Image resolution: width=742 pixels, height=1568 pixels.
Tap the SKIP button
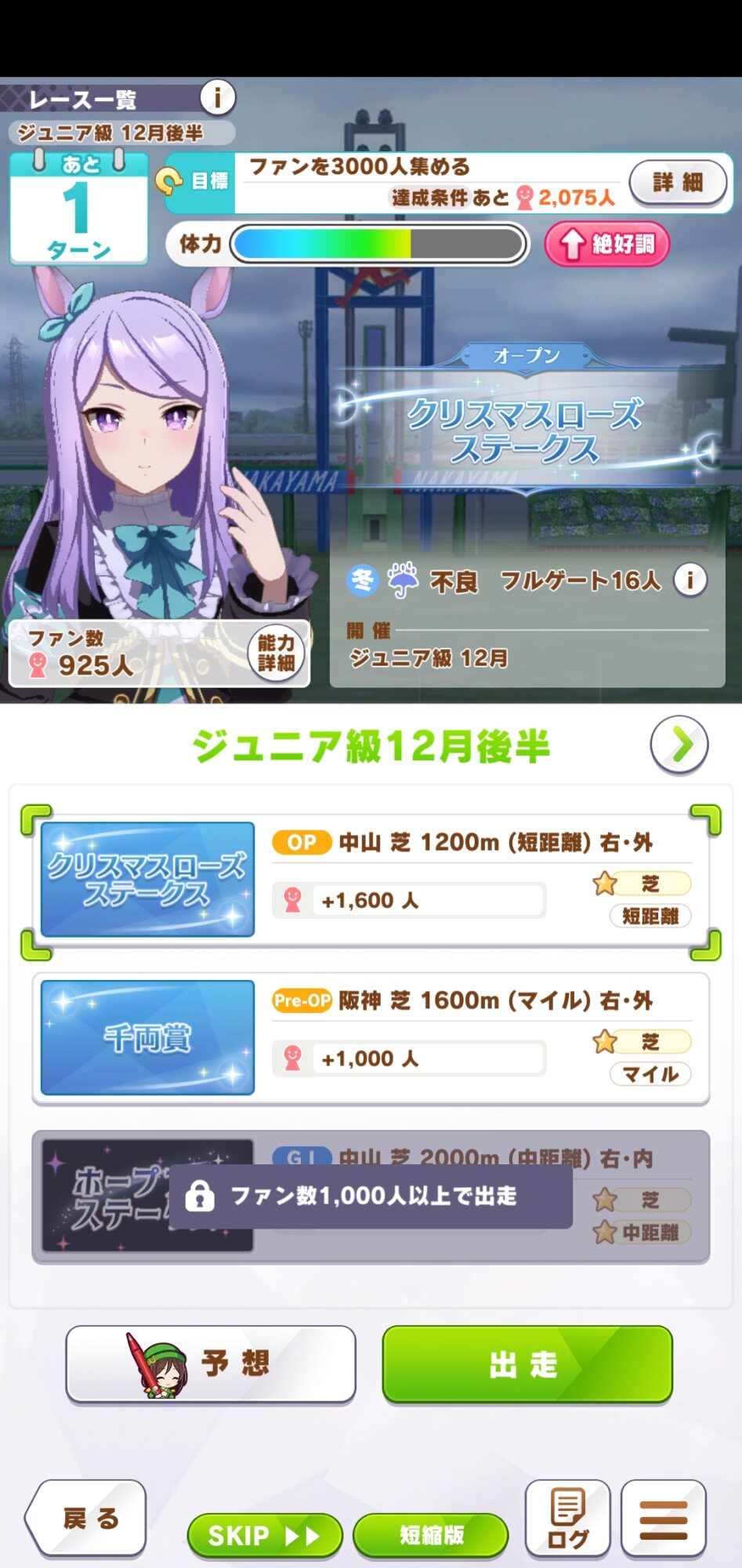click(265, 1535)
